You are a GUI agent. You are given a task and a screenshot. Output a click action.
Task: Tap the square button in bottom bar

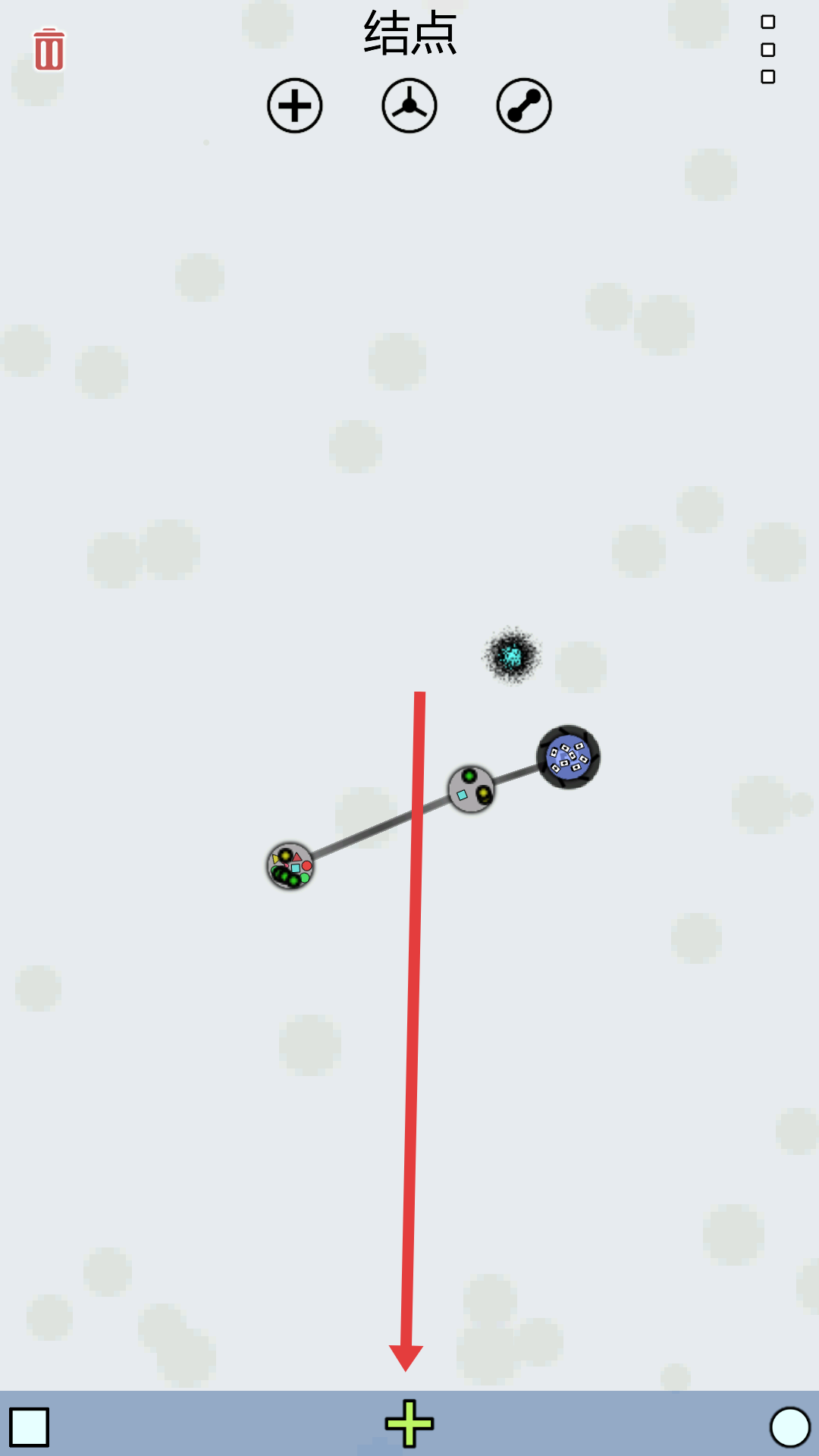coord(30,1427)
